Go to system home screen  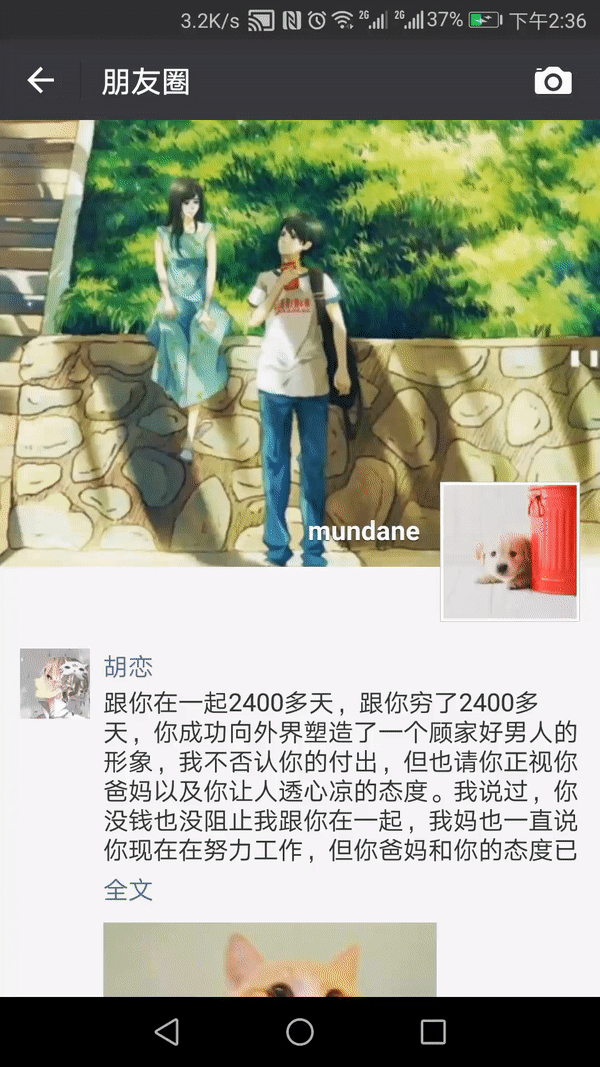[x=300, y=1031]
